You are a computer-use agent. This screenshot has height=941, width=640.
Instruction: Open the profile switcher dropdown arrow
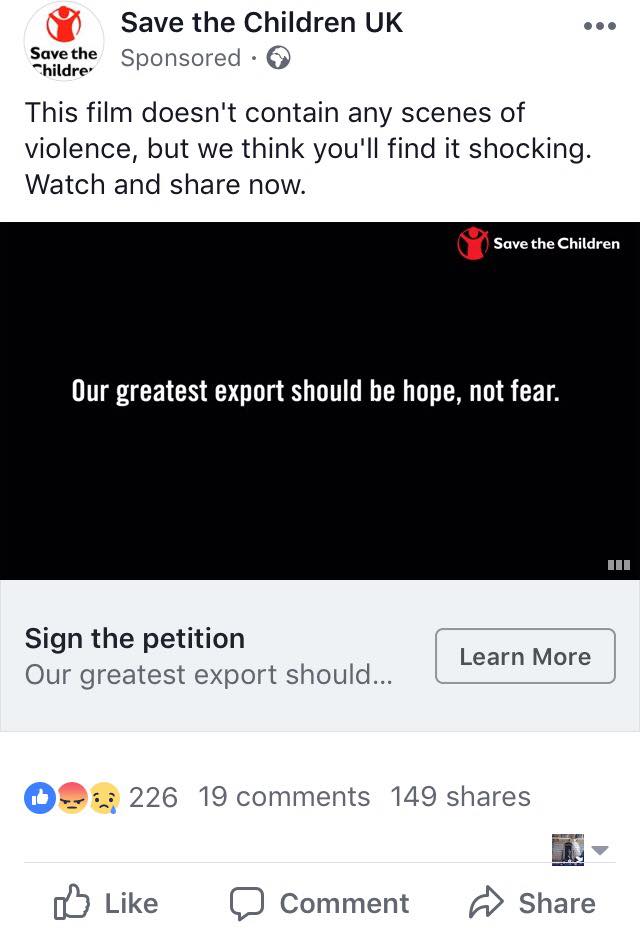[x=600, y=851]
